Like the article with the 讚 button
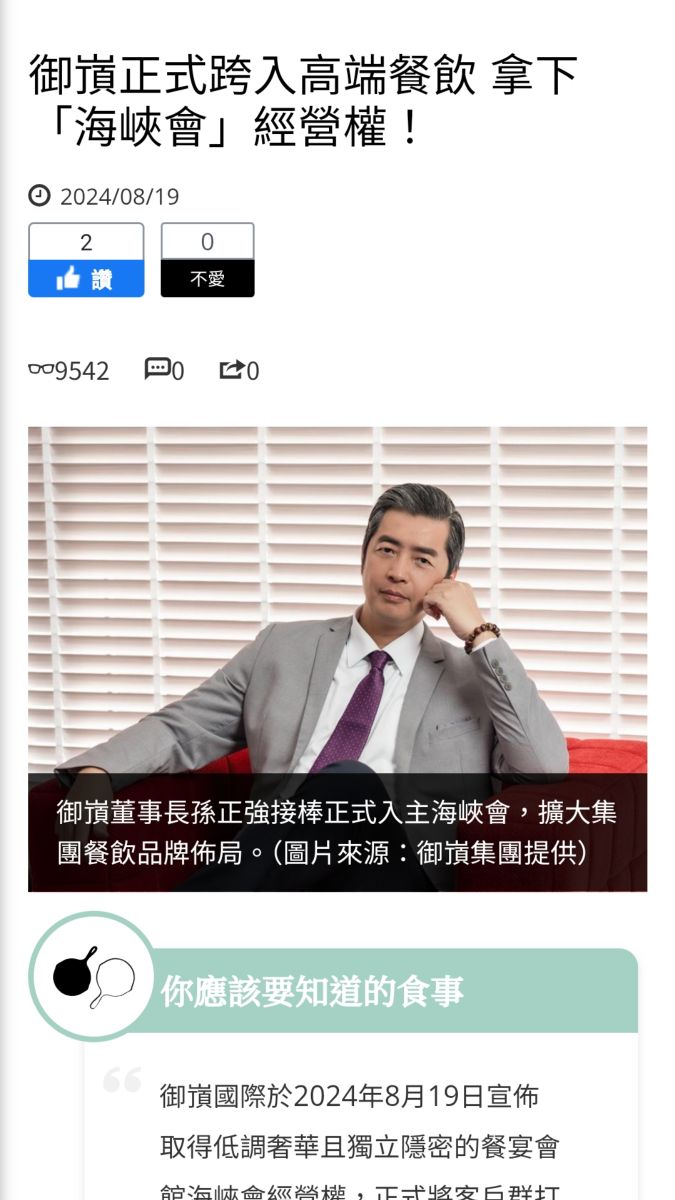Image resolution: width=675 pixels, height=1200 pixels. pyautogui.click(x=86, y=279)
